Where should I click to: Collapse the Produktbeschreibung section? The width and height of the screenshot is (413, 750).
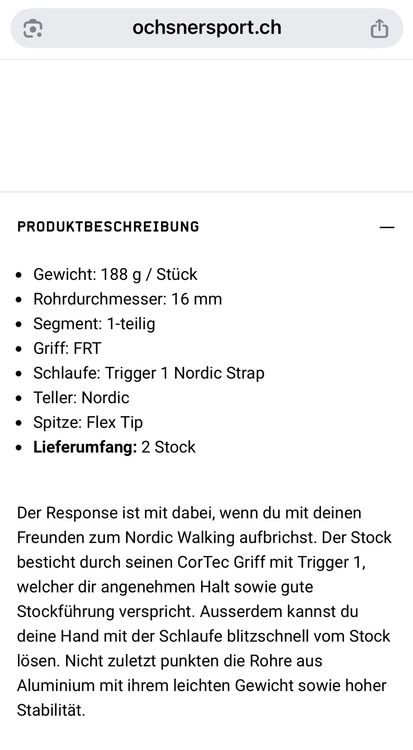[x=387, y=227]
